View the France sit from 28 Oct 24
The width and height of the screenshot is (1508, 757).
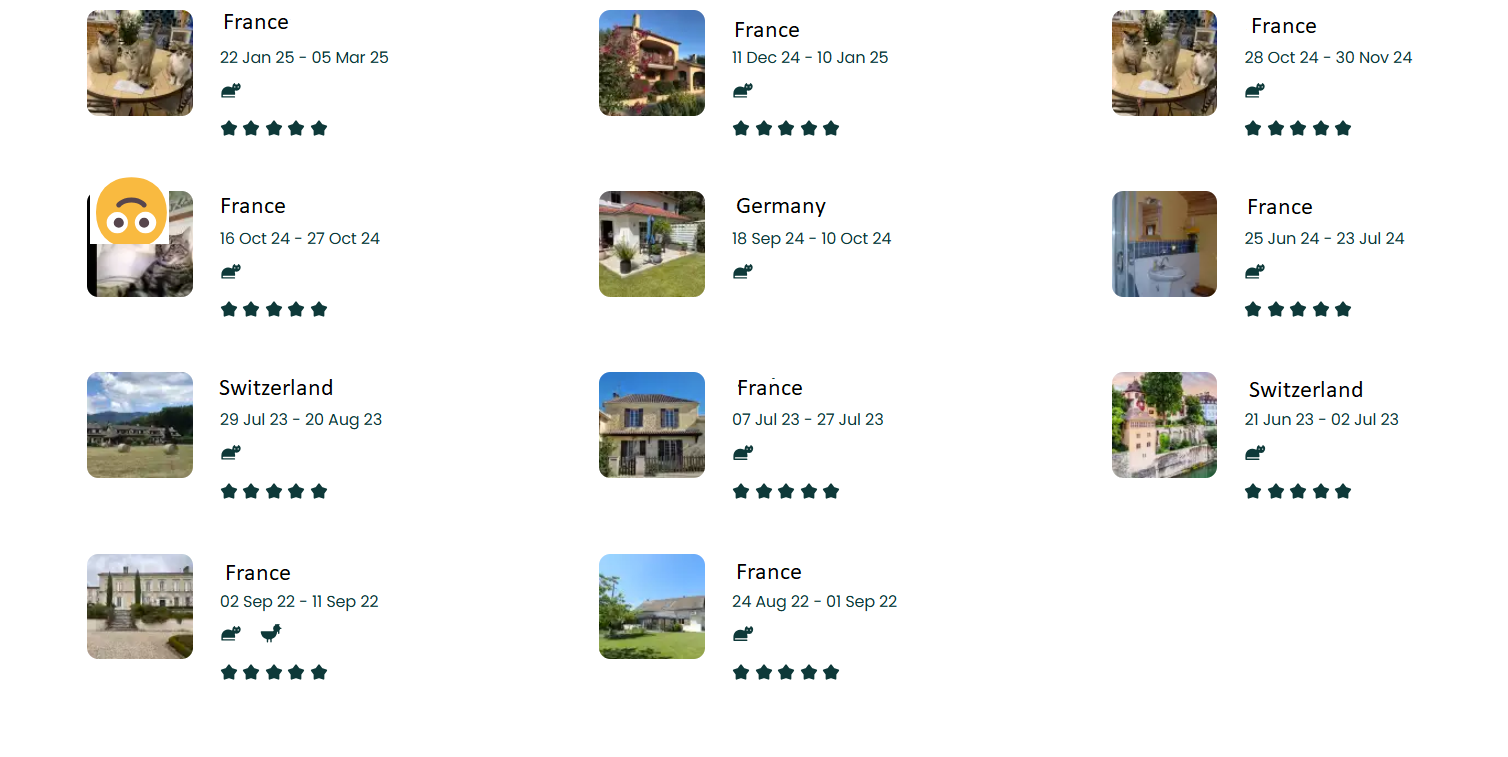click(x=1164, y=63)
